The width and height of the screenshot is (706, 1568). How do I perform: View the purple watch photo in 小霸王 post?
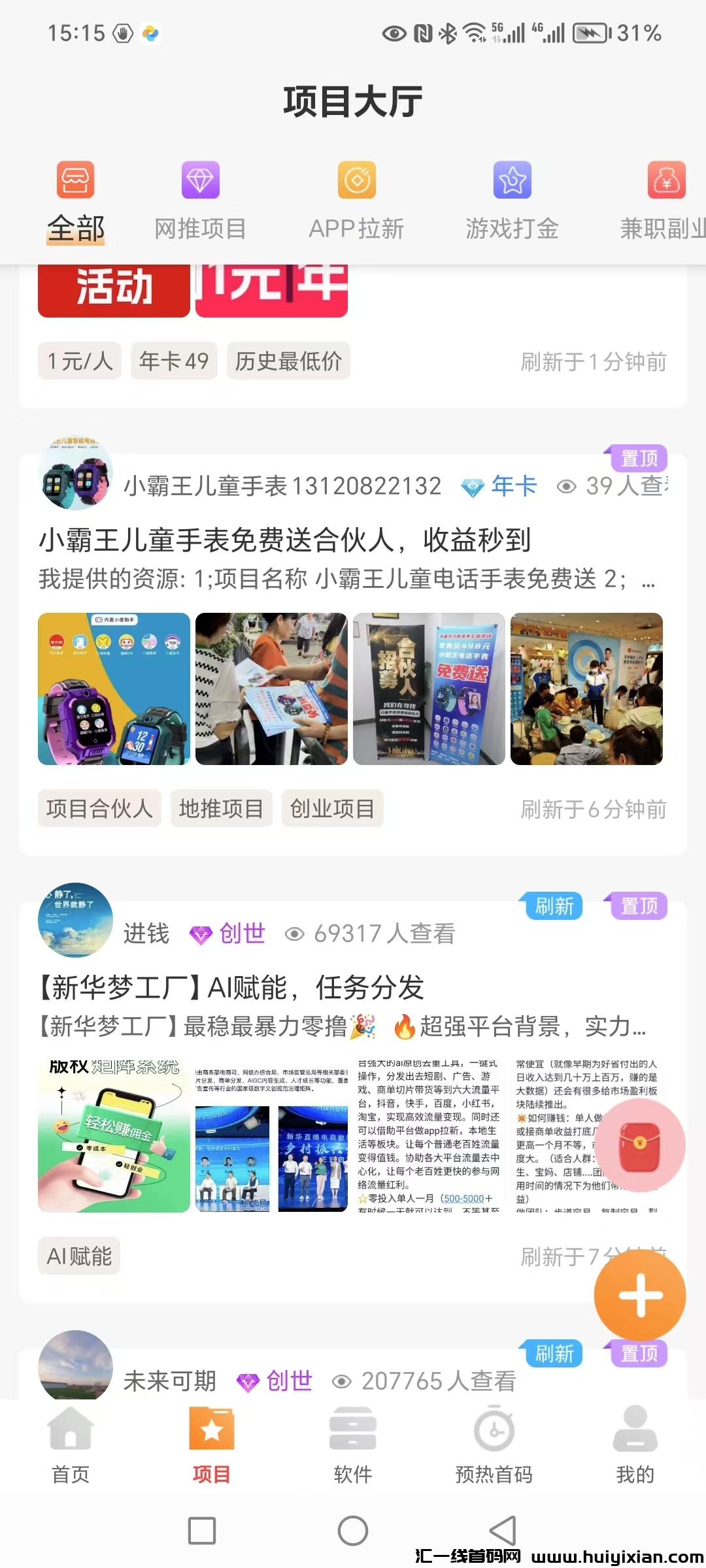(114, 689)
